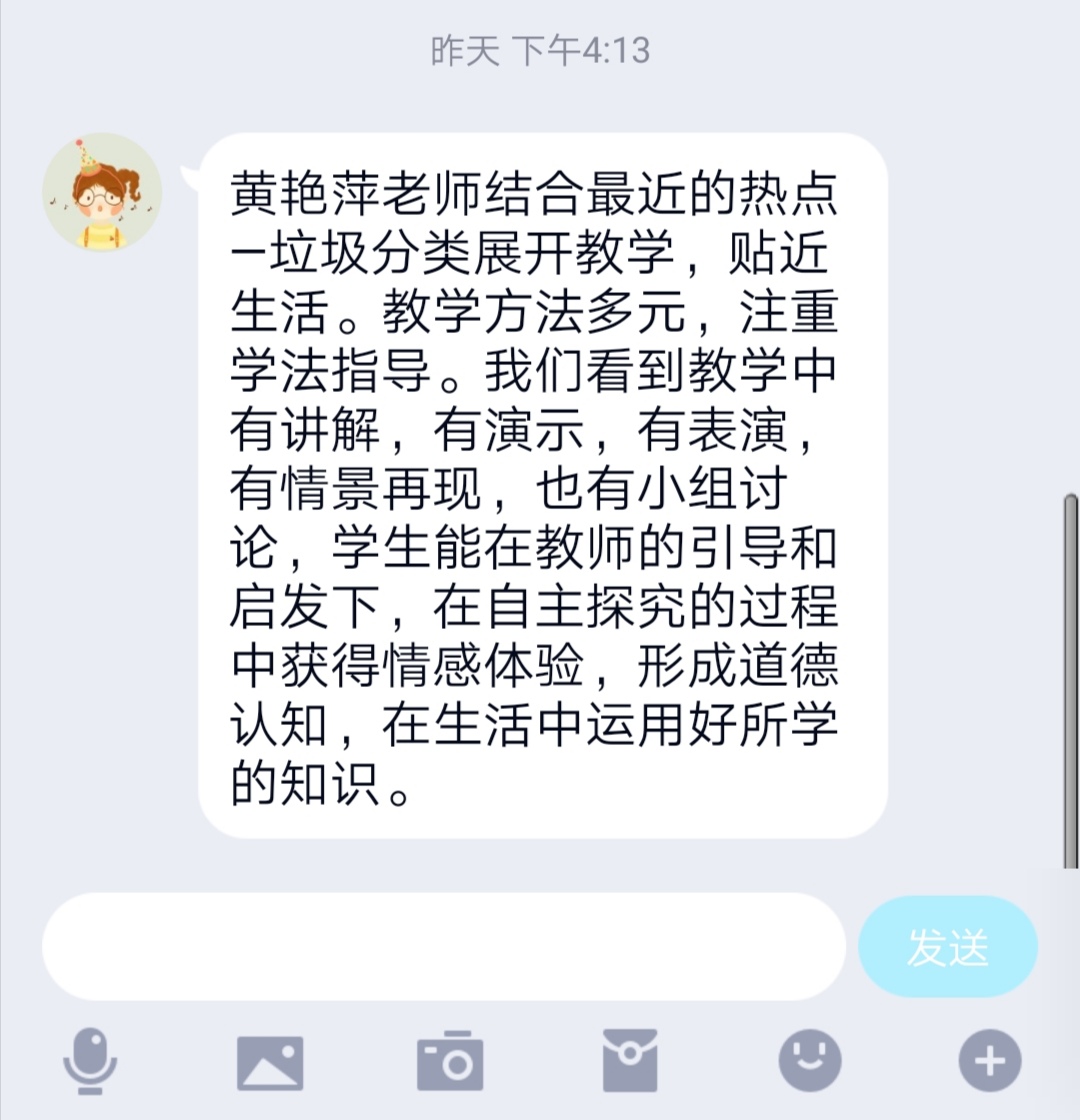
Task: Open the plus menu for more options
Action: pyautogui.click(x=990, y=1061)
